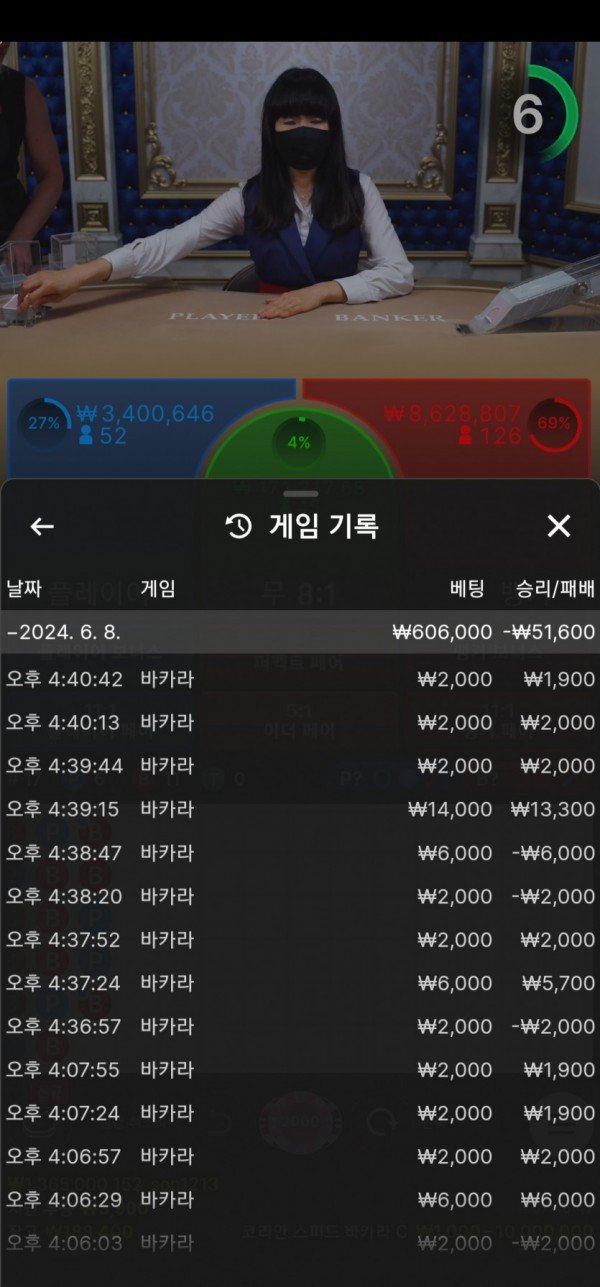Image resolution: width=600 pixels, height=1287 pixels.
Task: Open the 오후 4:39:15 ₩14,000 bet record
Action: [x=300, y=809]
